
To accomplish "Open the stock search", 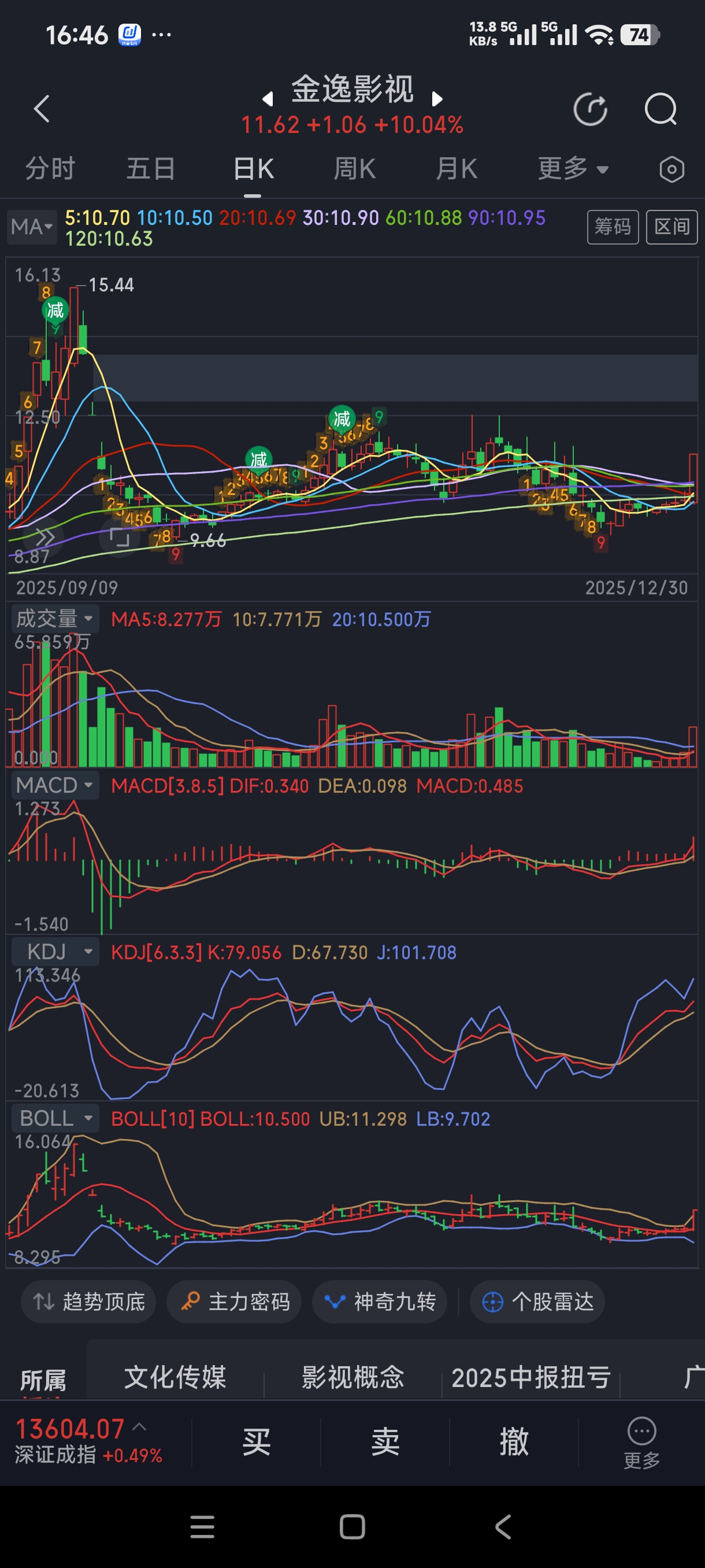I will (660, 110).
